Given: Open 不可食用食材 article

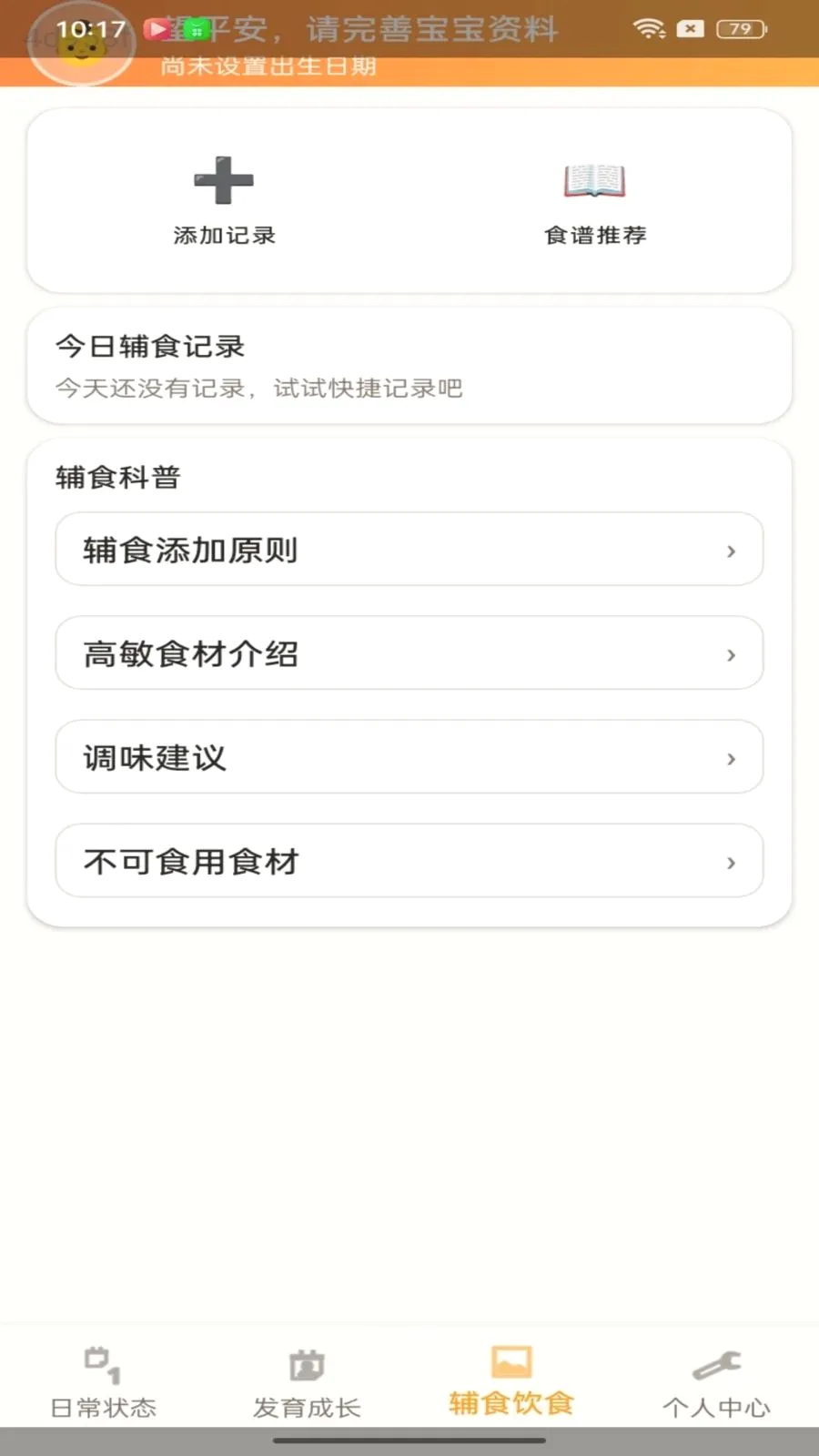Looking at the screenshot, I should (x=409, y=861).
